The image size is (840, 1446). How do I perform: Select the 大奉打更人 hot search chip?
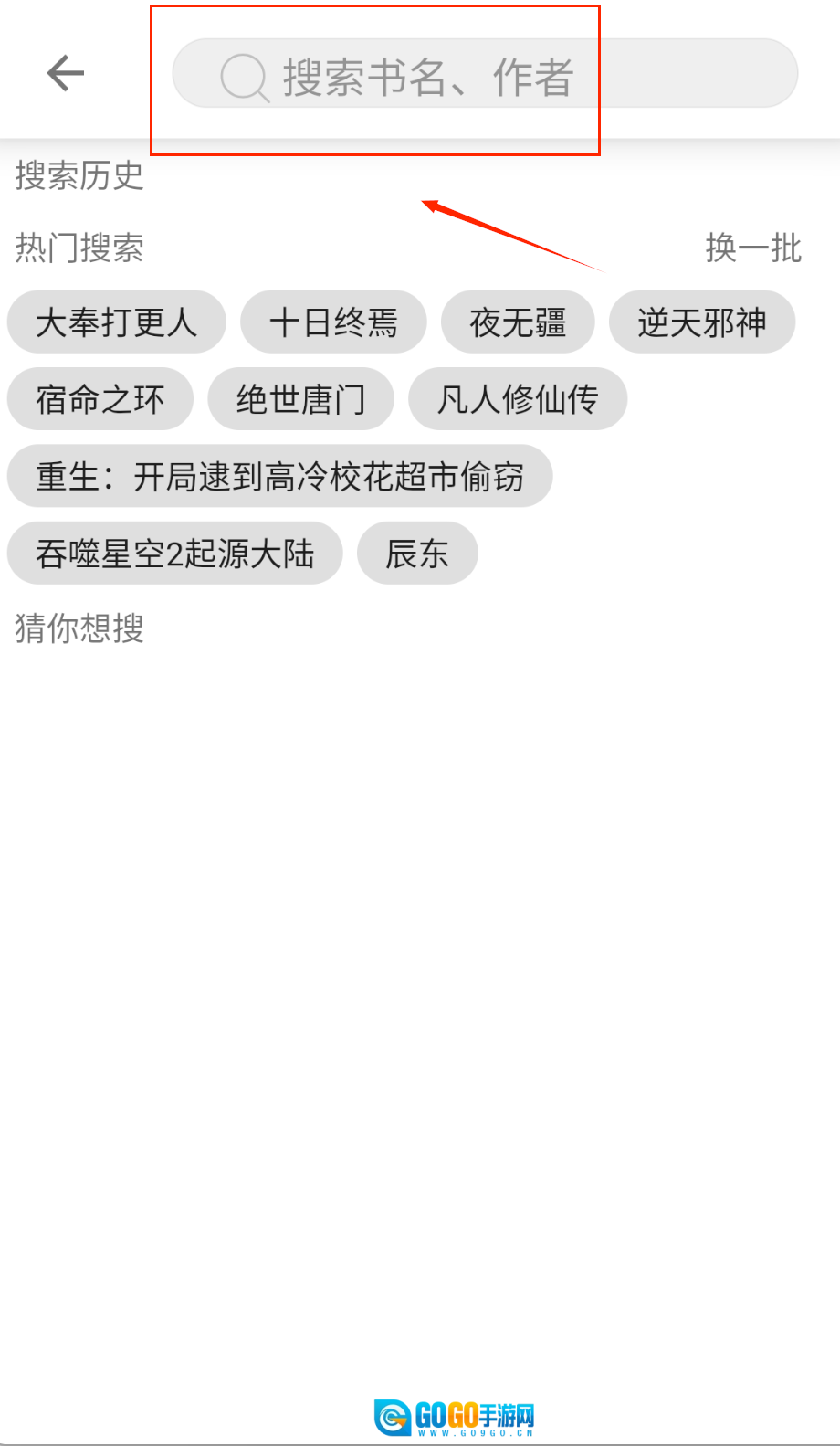click(116, 322)
